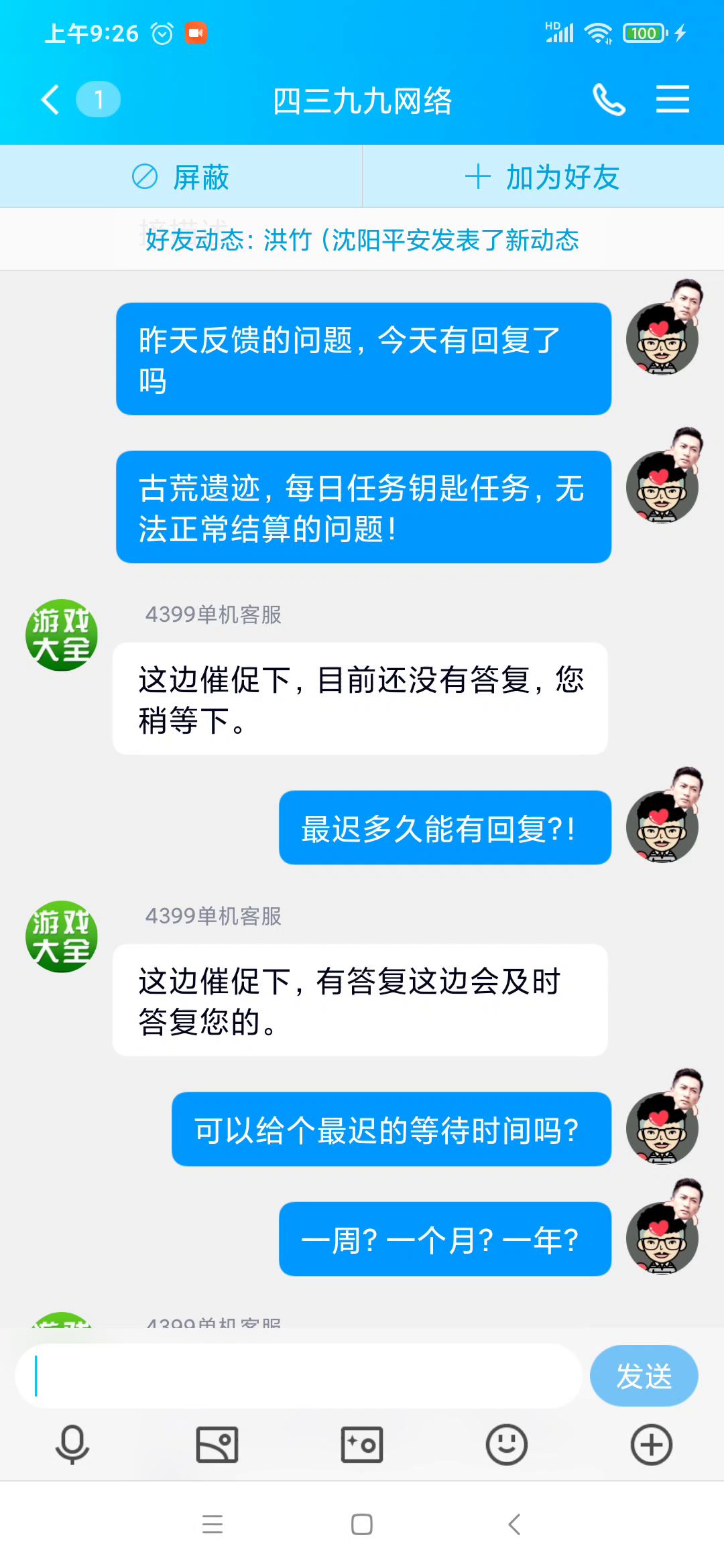Focus the message input field
The height and width of the screenshot is (1568, 724).
tap(298, 1376)
